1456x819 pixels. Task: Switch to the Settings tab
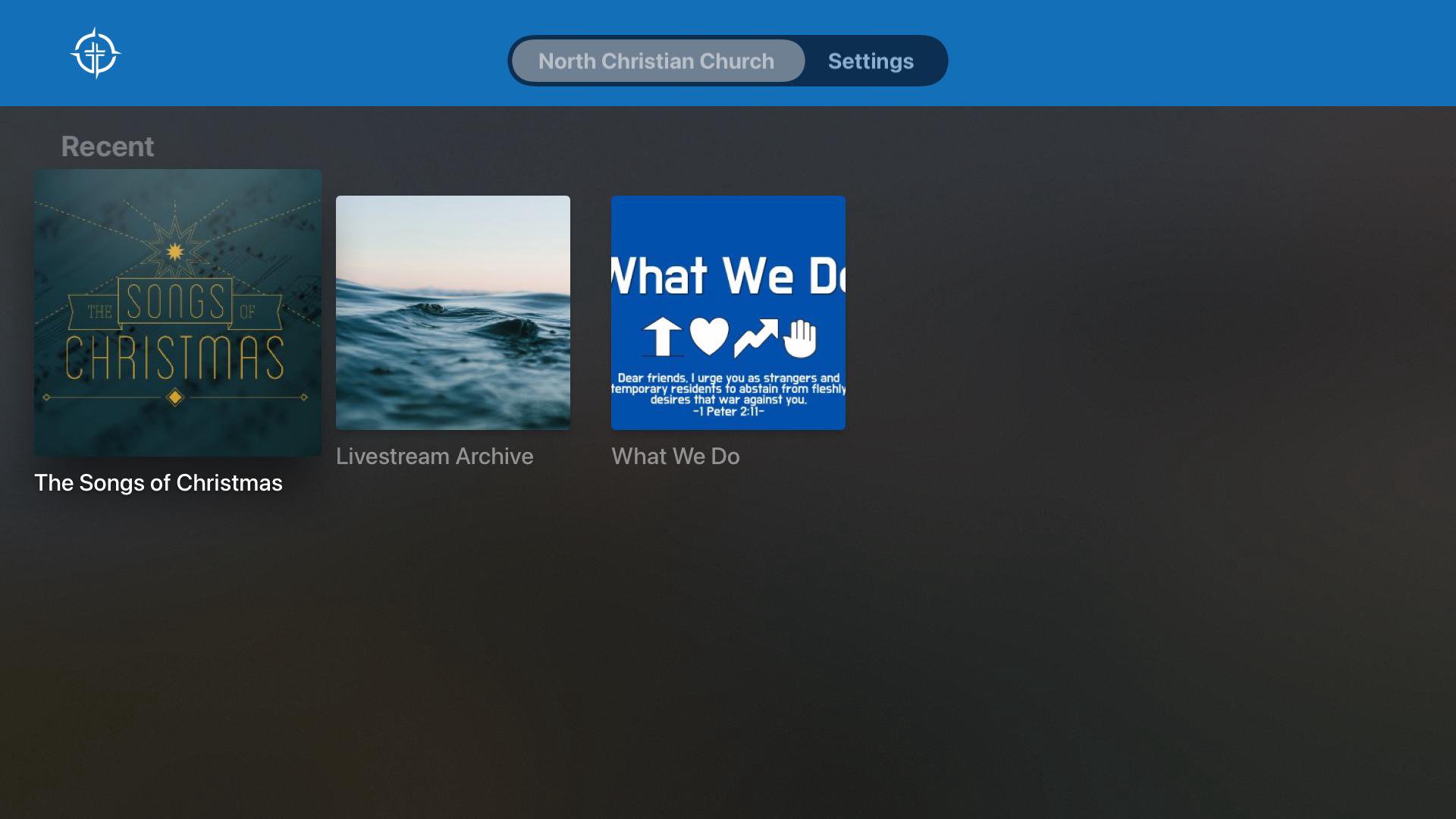(x=870, y=61)
